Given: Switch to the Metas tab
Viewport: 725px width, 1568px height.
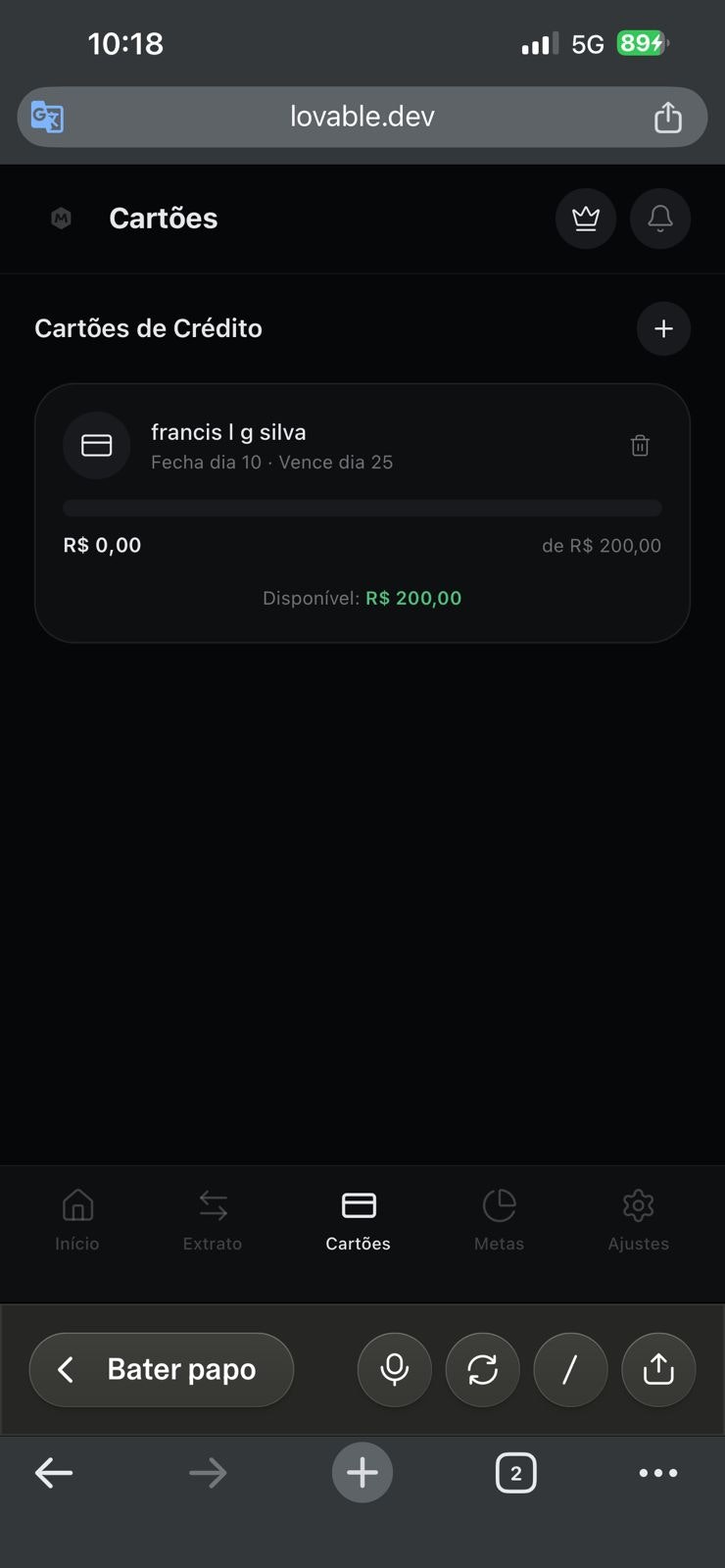Looking at the screenshot, I should pyautogui.click(x=499, y=1219).
